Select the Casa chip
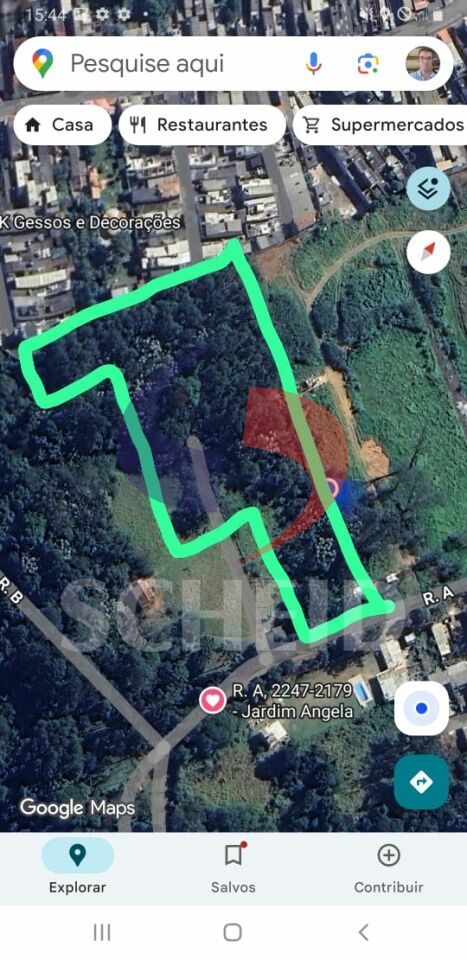 click(x=62, y=125)
